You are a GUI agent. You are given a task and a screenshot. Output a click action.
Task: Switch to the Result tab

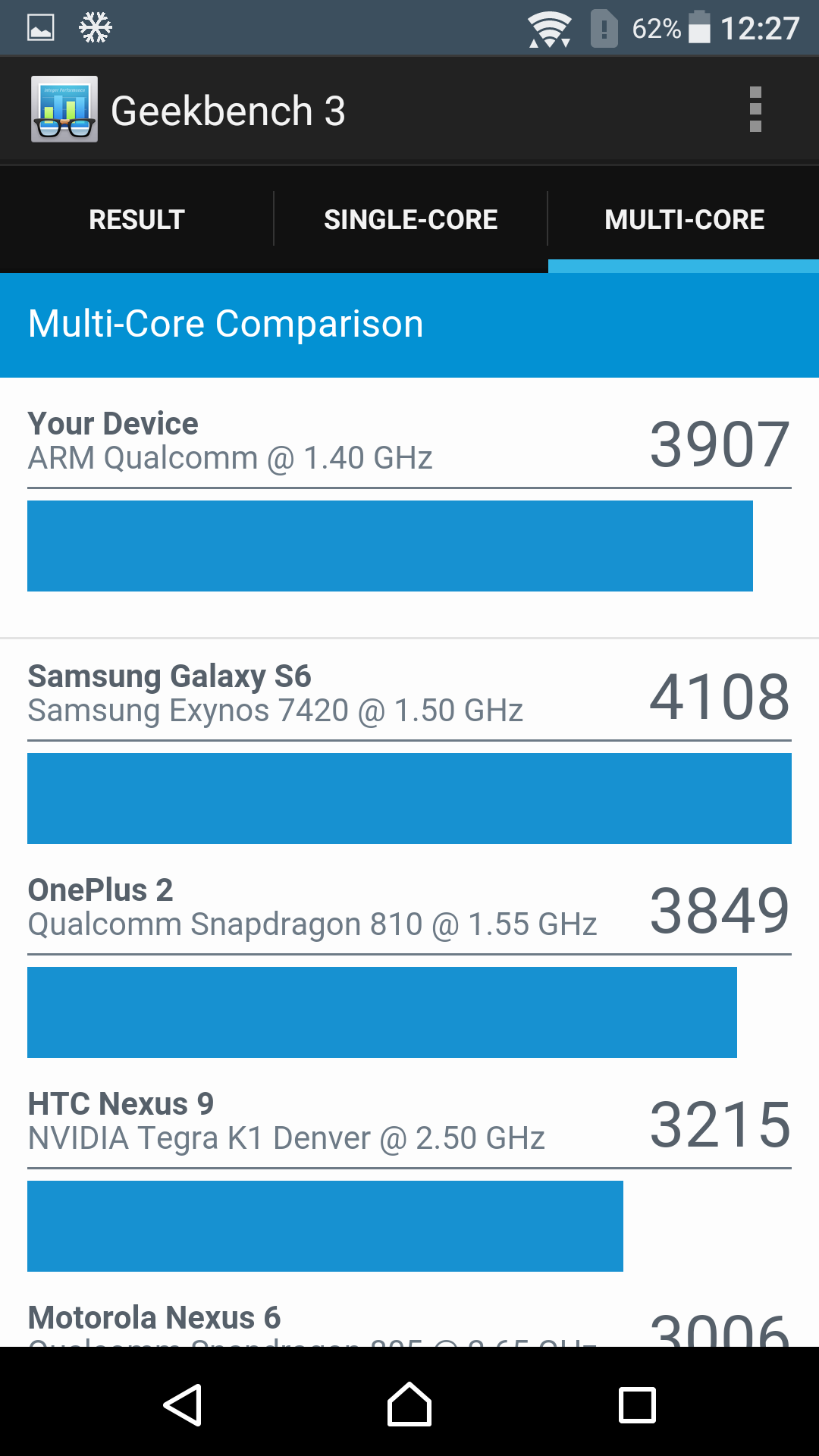coord(136,219)
